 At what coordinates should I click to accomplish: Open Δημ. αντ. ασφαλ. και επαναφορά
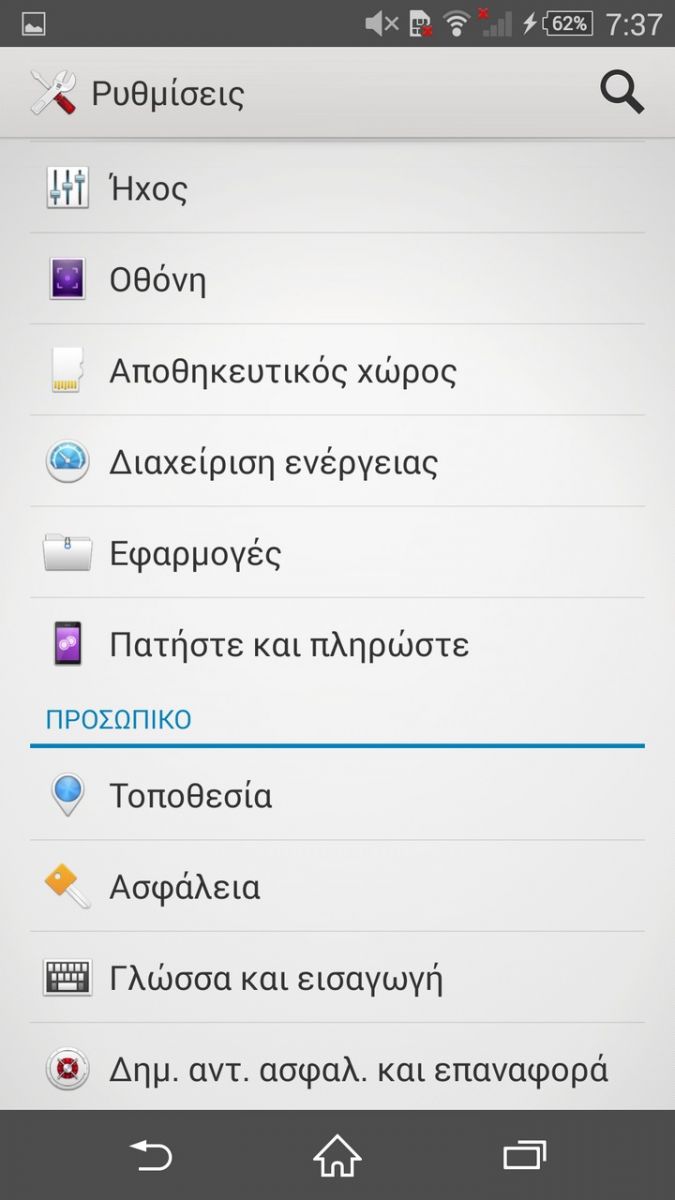tap(337, 1067)
